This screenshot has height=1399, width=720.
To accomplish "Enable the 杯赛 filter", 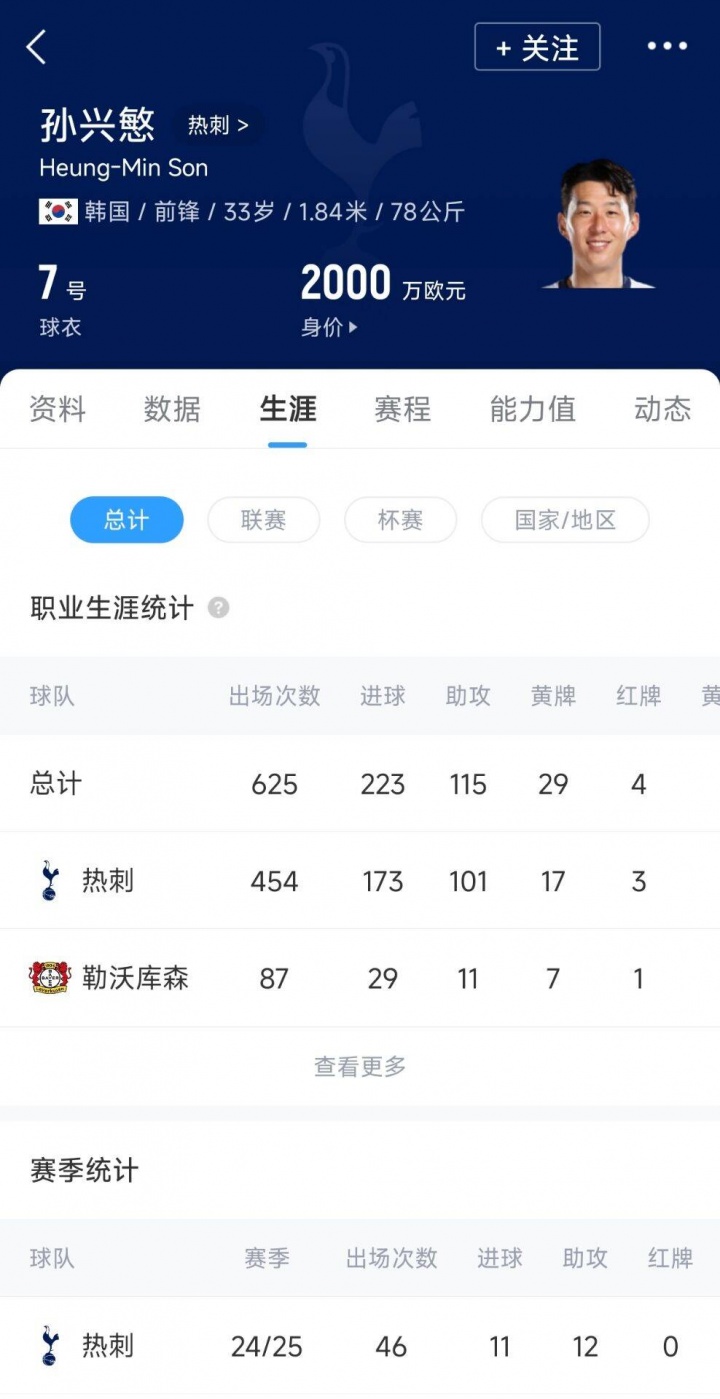I will coord(400,520).
